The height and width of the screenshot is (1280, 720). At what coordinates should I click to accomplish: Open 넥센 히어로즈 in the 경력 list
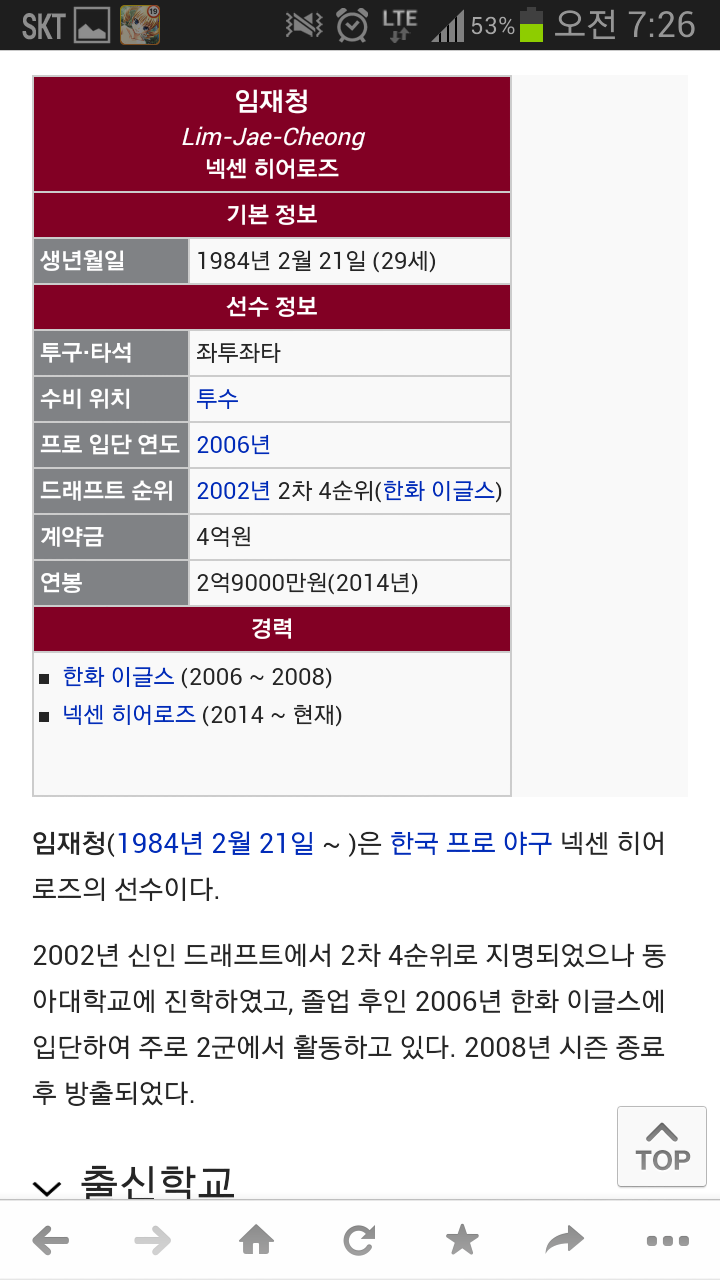tap(129, 715)
